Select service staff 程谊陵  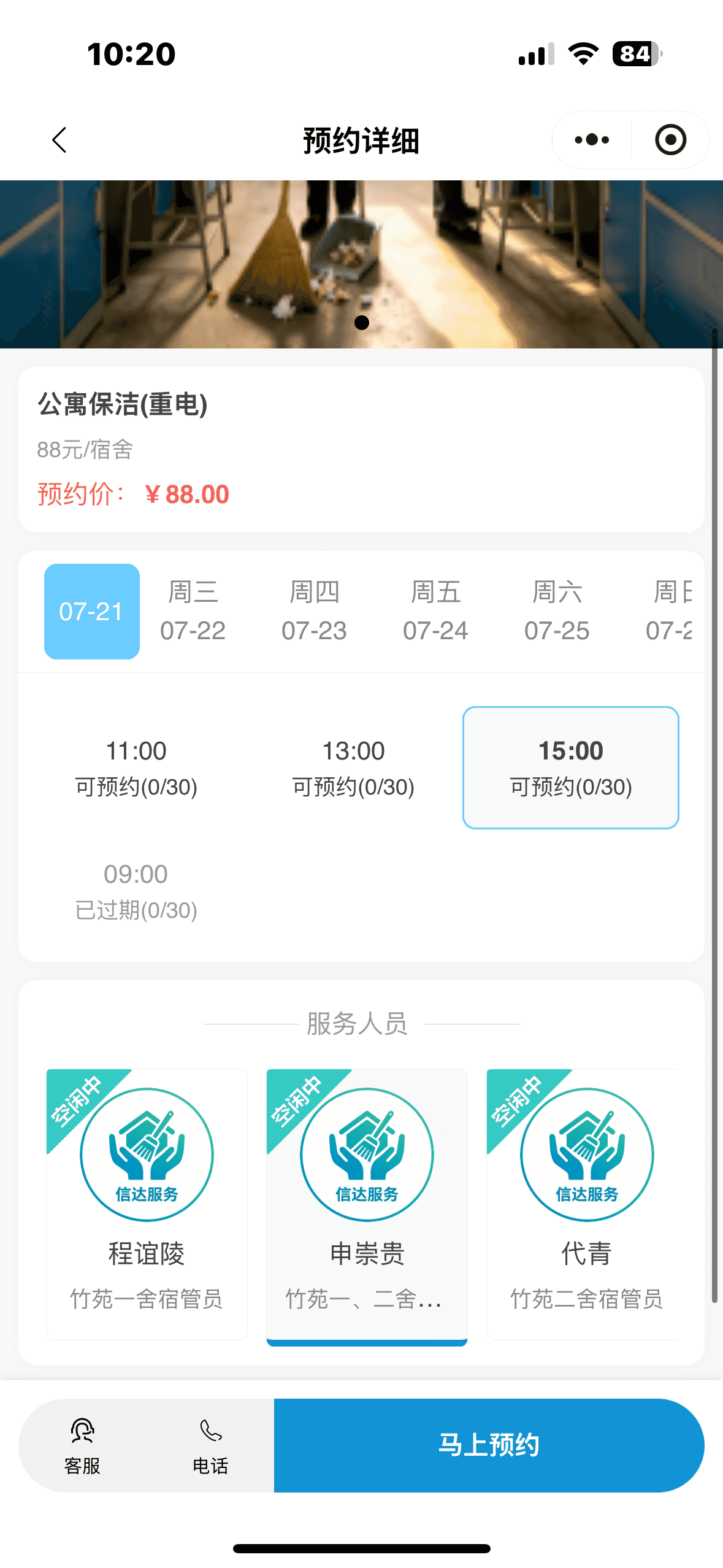click(x=147, y=1204)
